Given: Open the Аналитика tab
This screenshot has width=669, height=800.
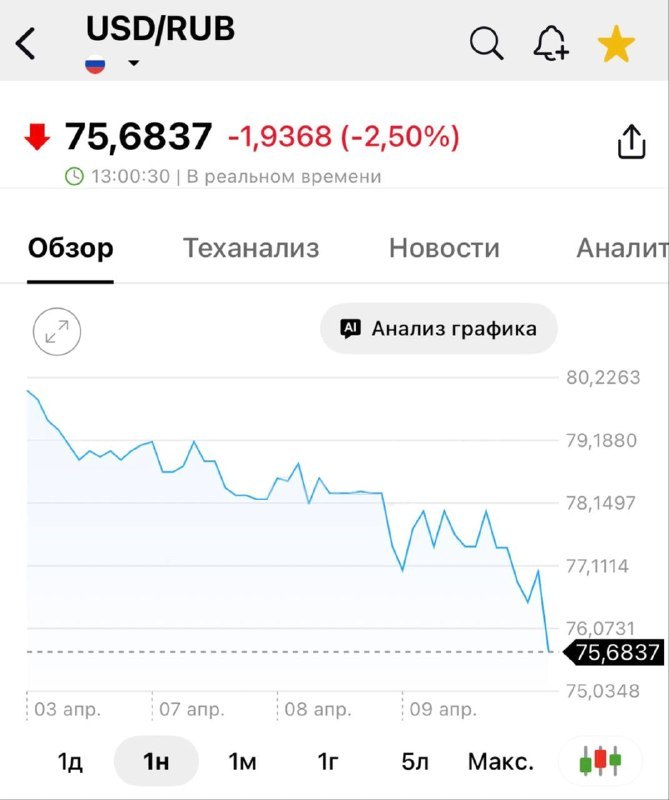Looking at the screenshot, I should tap(620, 248).
